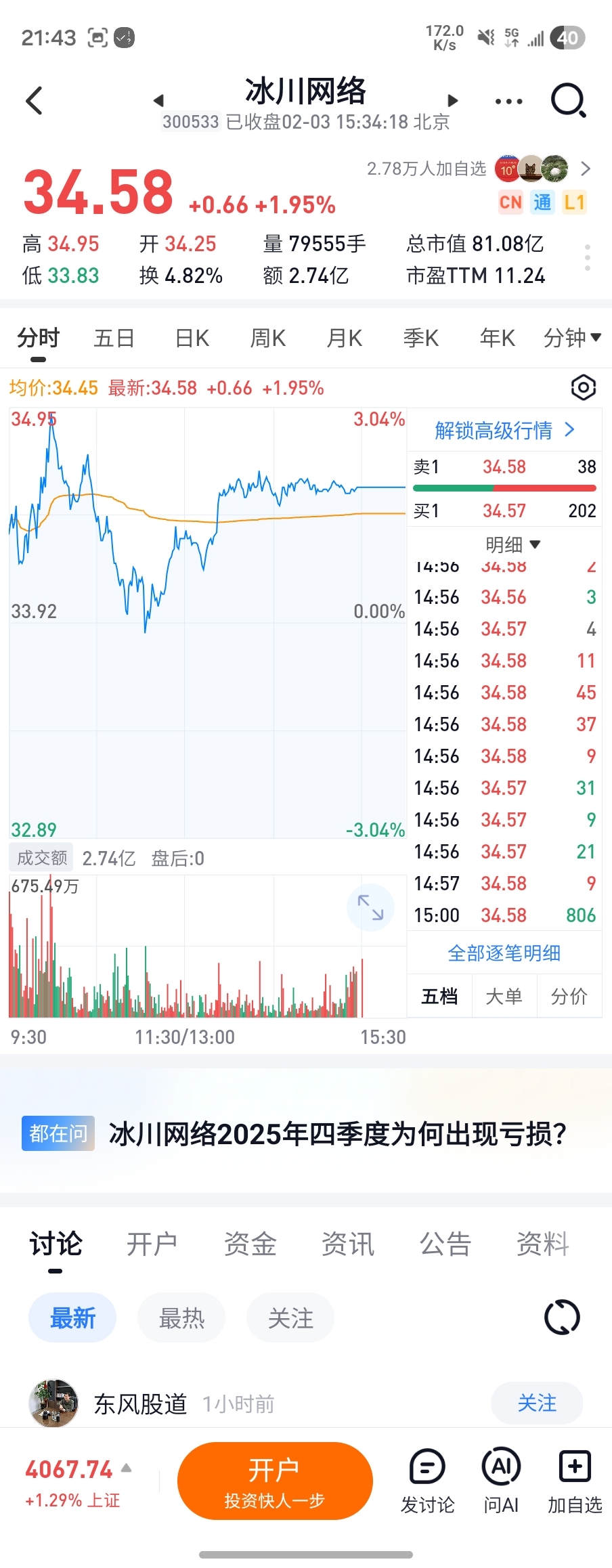Switch to the 日K chart tab
The height and width of the screenshot is (1568, 612).
pyautogui.click(x=192, y=338)
